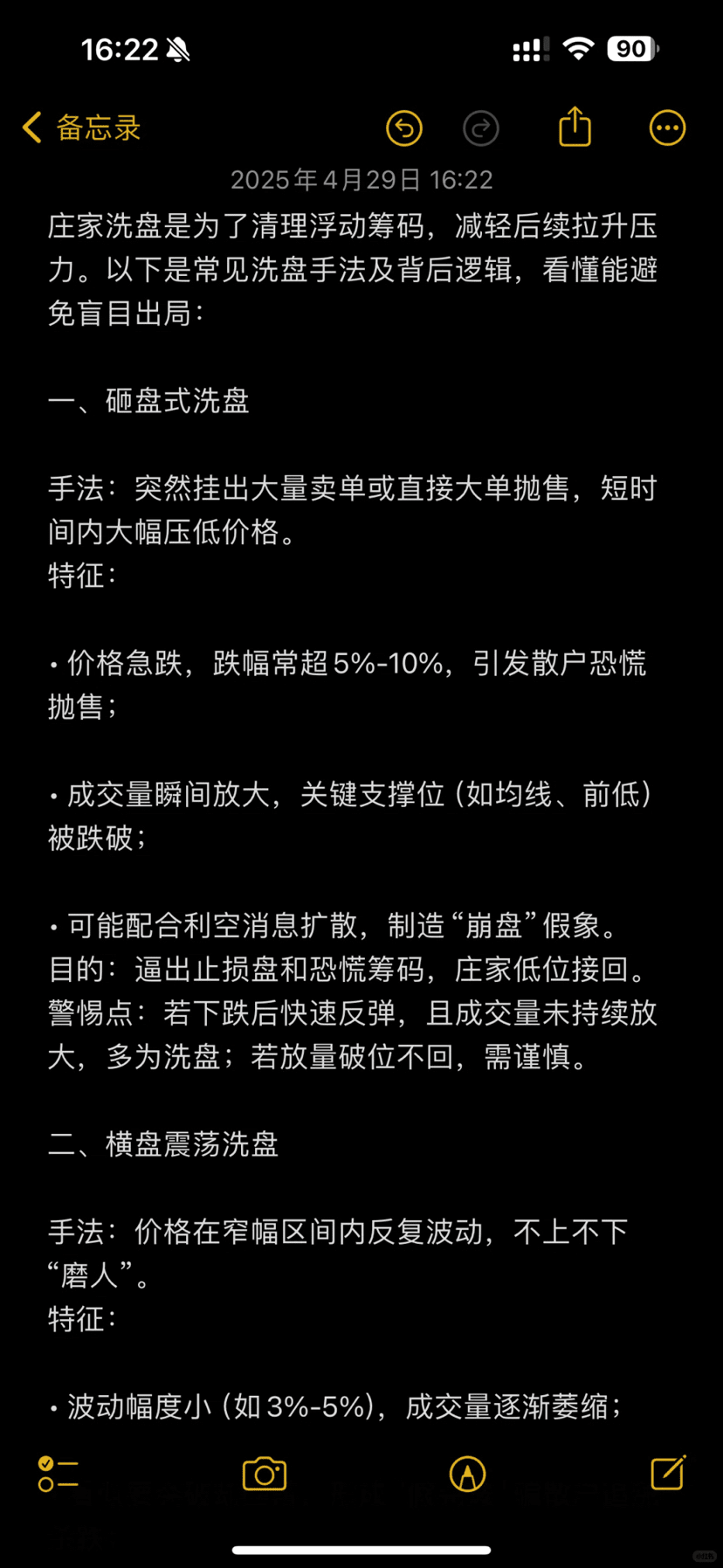
Task: Undo the last edit
Action: (404, 128)
